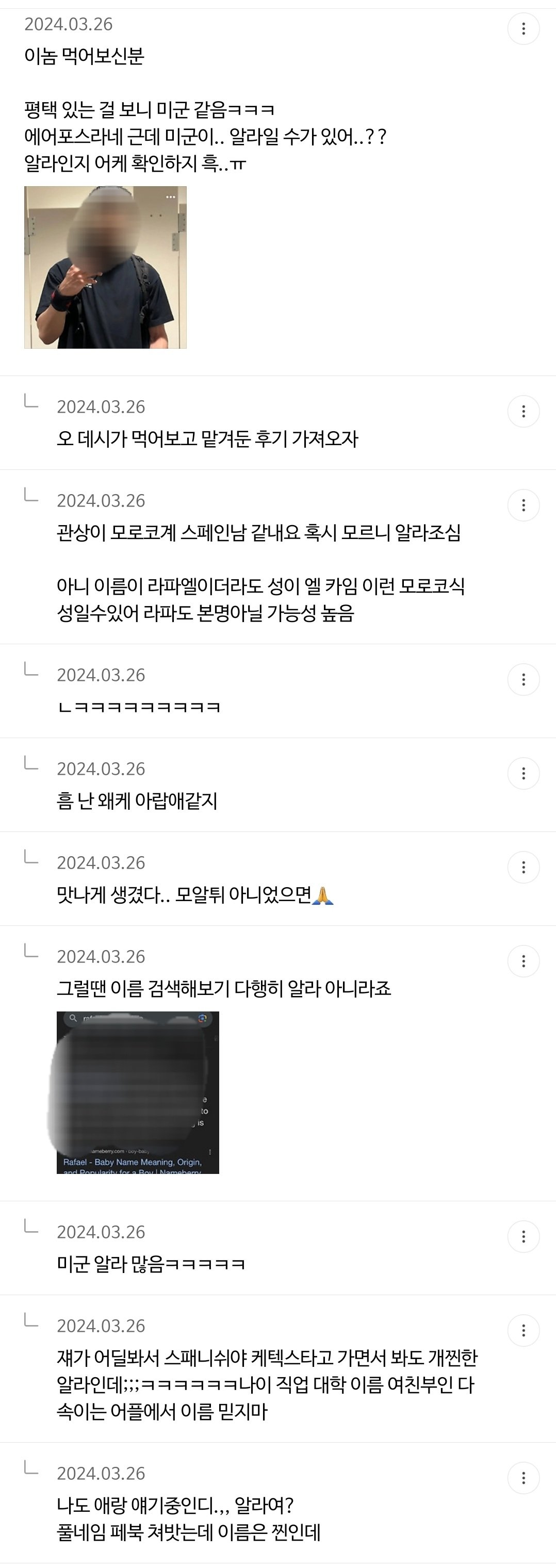Open the kebab menu on the '쟤가 어딜봐서 스패니쉬야' comment

point(522,1331)
